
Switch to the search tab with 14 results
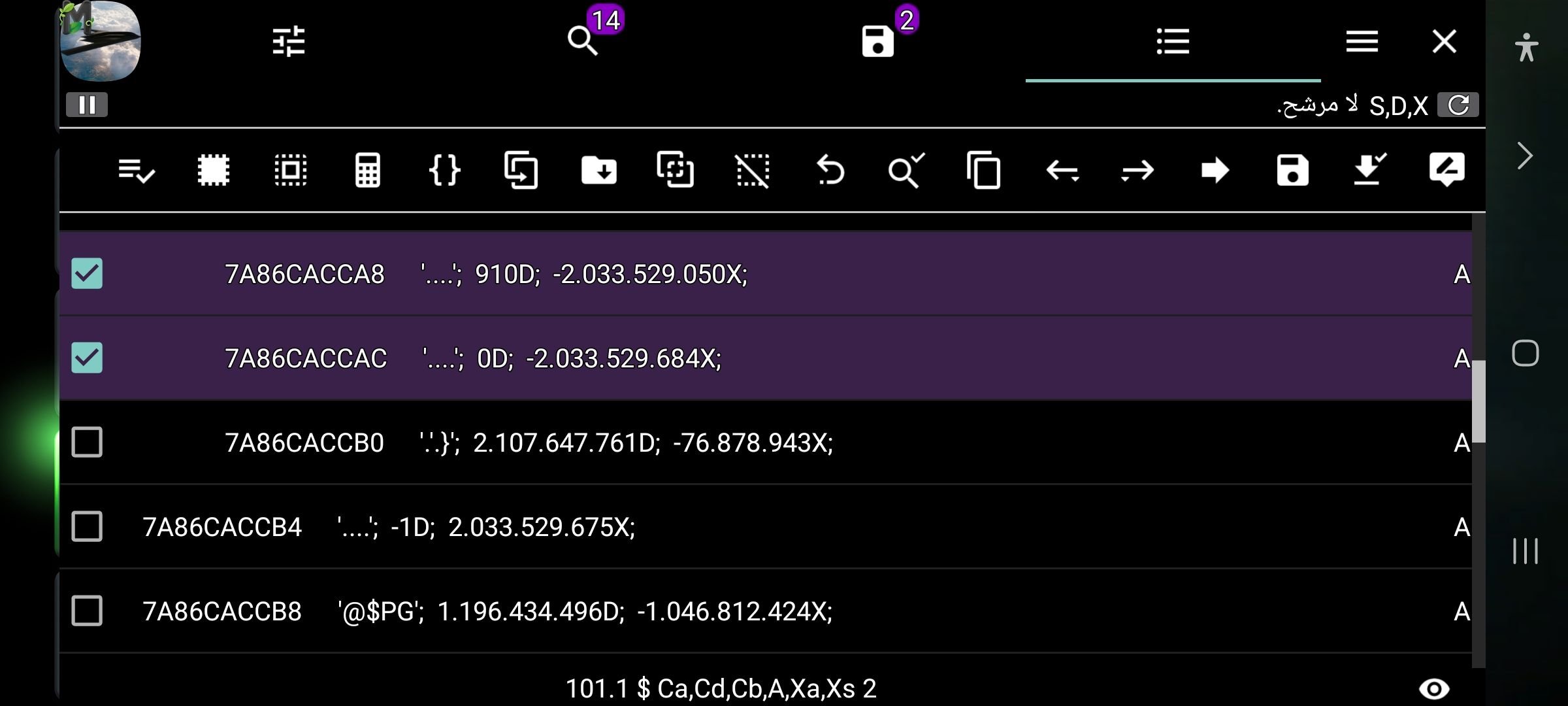pos(583,41)
